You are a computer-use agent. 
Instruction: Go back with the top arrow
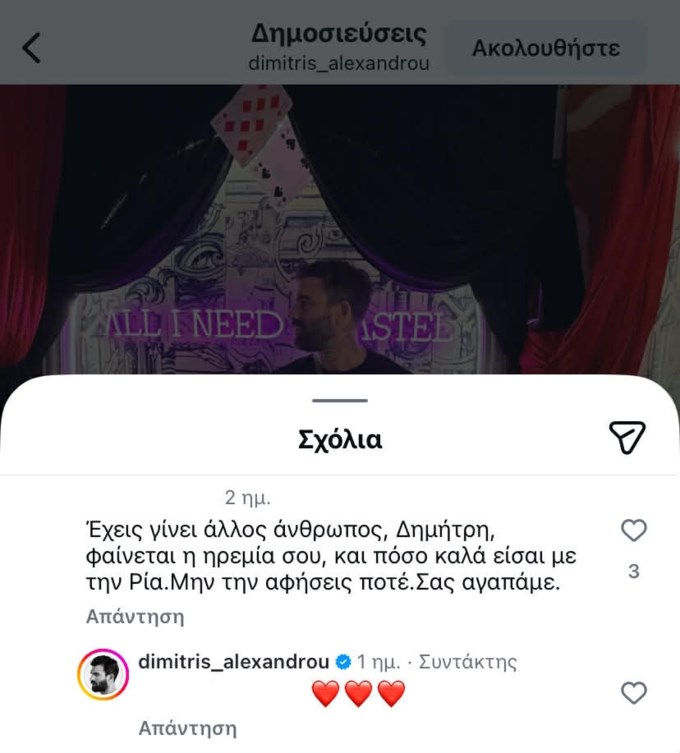[32, 47]
